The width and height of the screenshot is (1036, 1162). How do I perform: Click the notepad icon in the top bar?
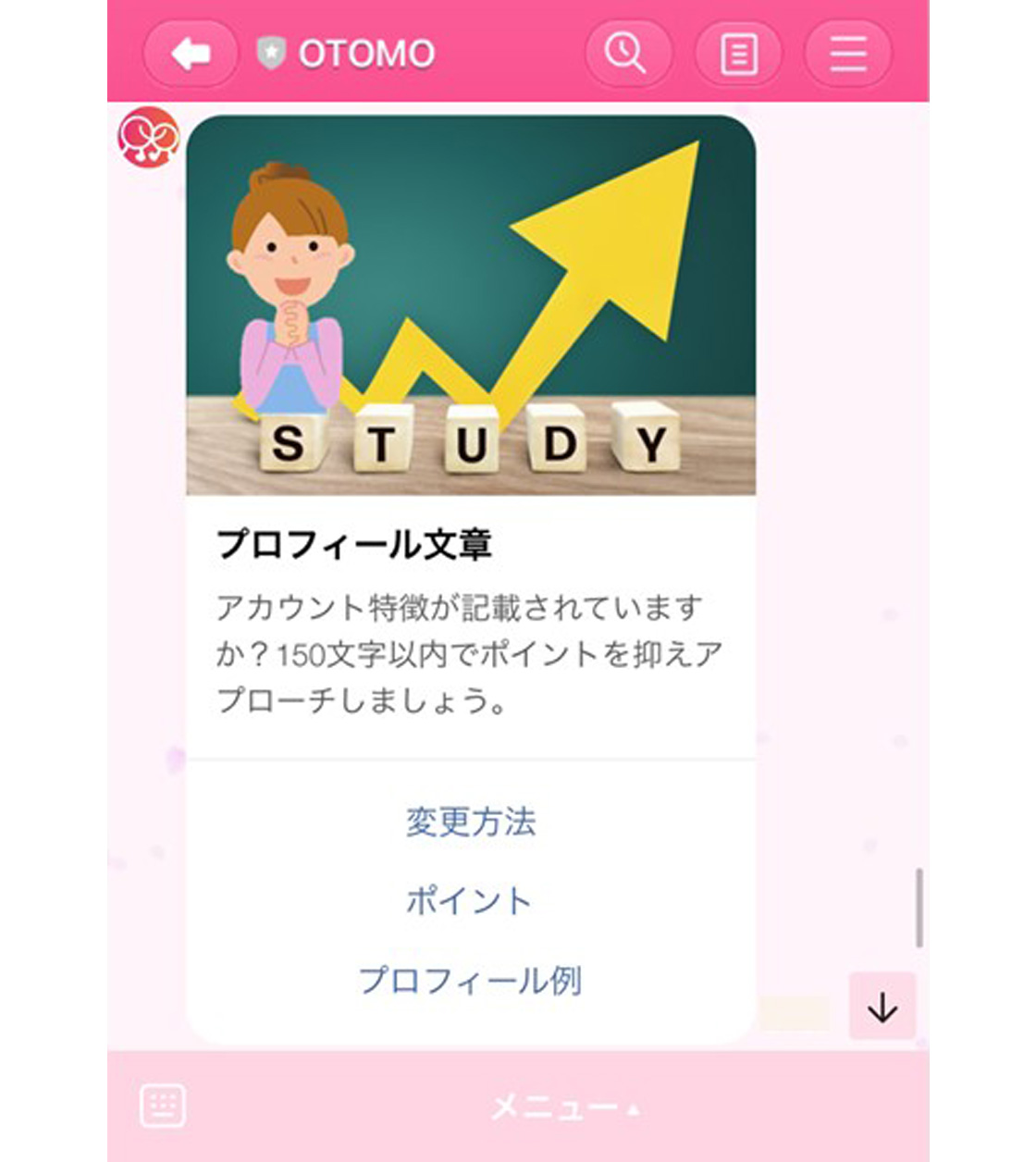pos(737,53)
